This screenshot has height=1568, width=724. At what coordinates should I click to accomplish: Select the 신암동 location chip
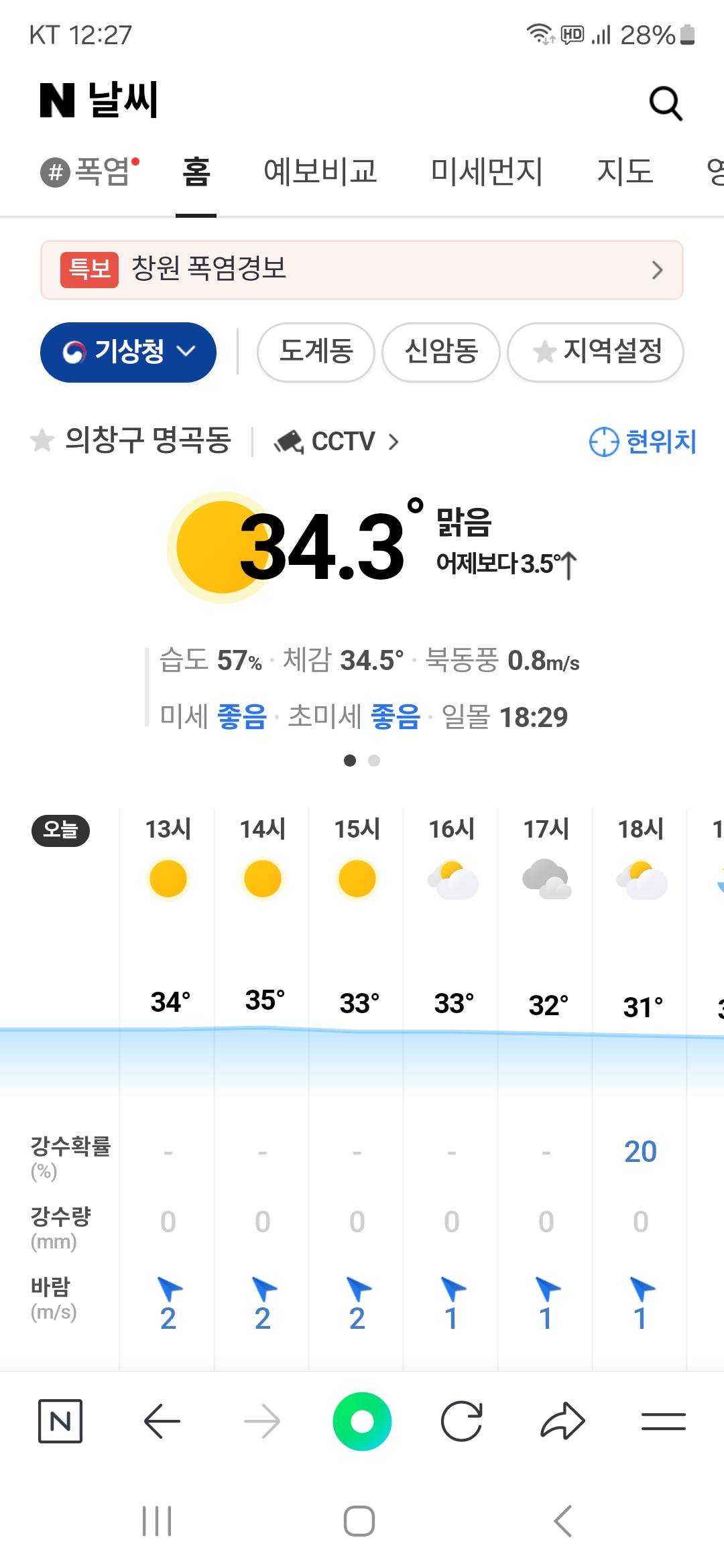(x=441, y=352)
